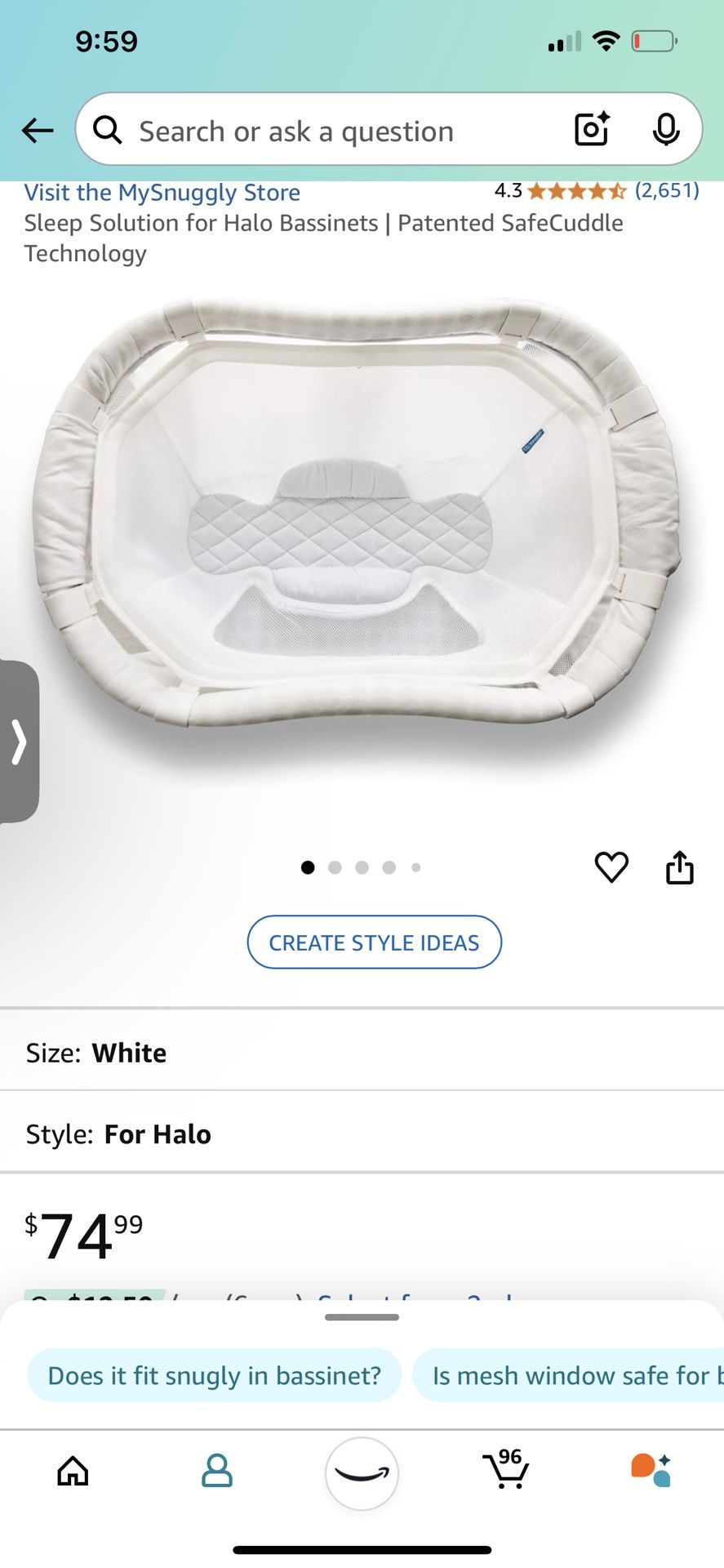Tap the Amazon smile center button

coord(362,1473)
